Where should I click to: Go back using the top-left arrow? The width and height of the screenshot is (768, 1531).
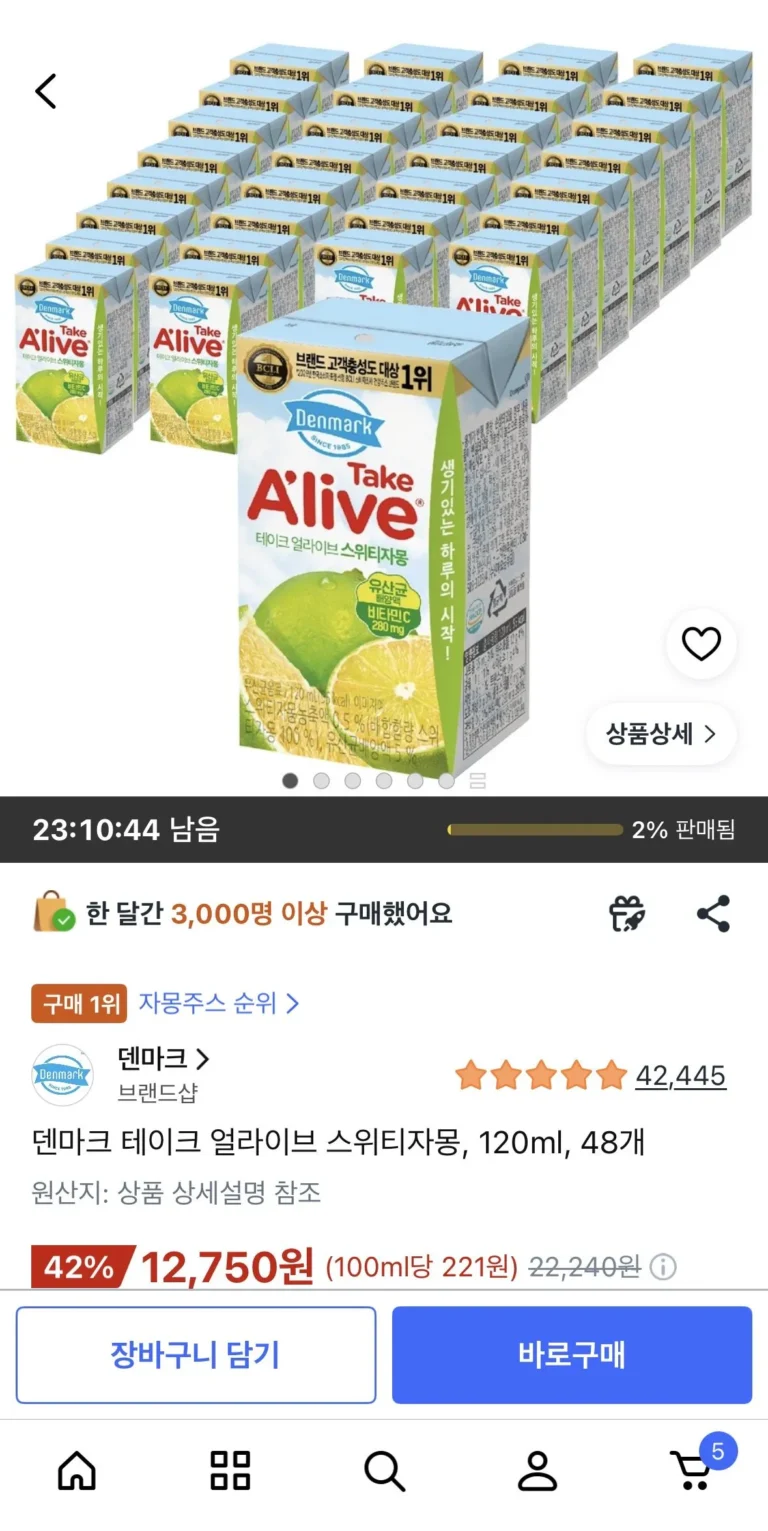coord(46,91)
